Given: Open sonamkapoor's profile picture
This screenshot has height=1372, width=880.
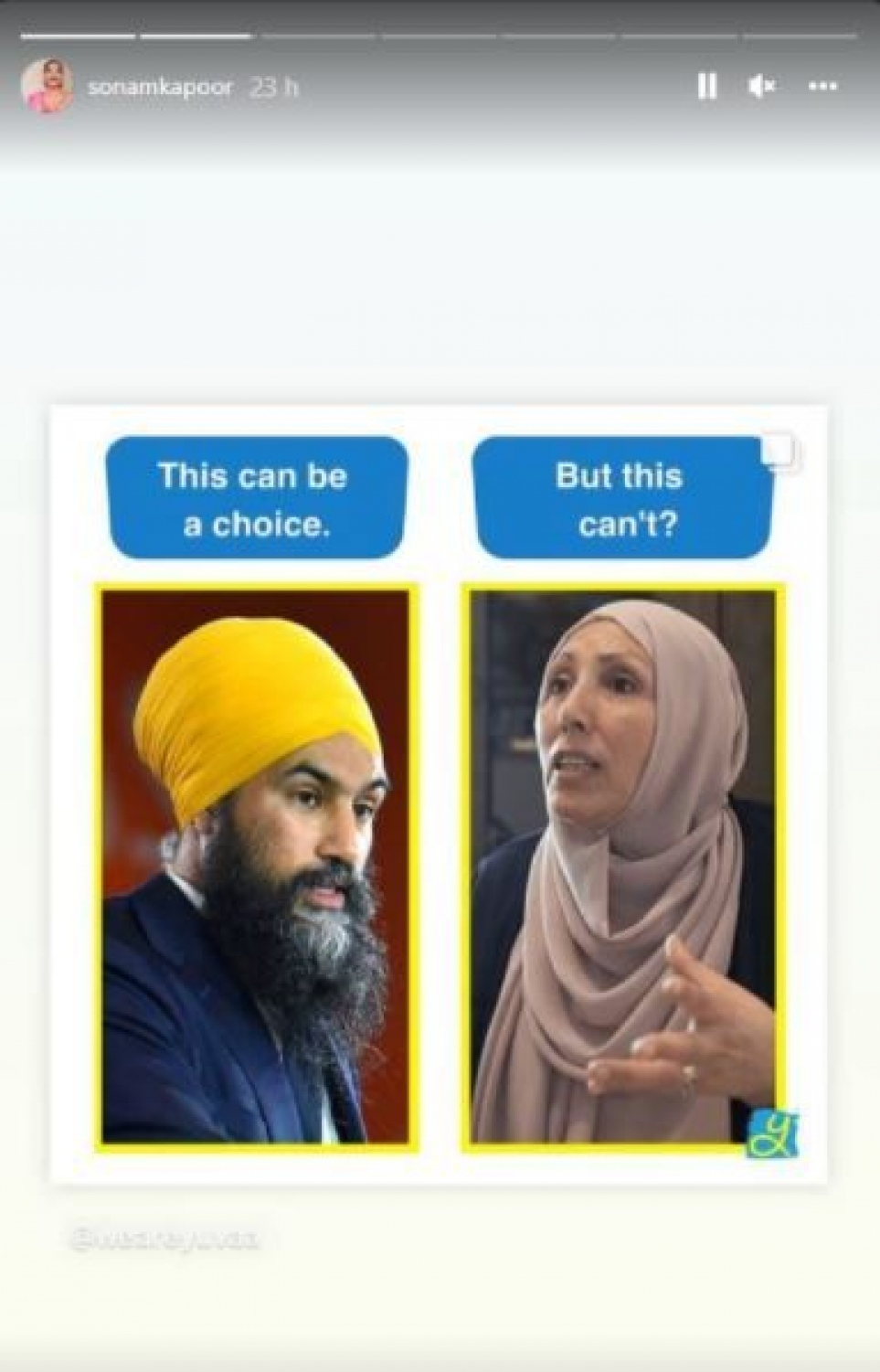Looking at the screenshot, I should 47,88.
